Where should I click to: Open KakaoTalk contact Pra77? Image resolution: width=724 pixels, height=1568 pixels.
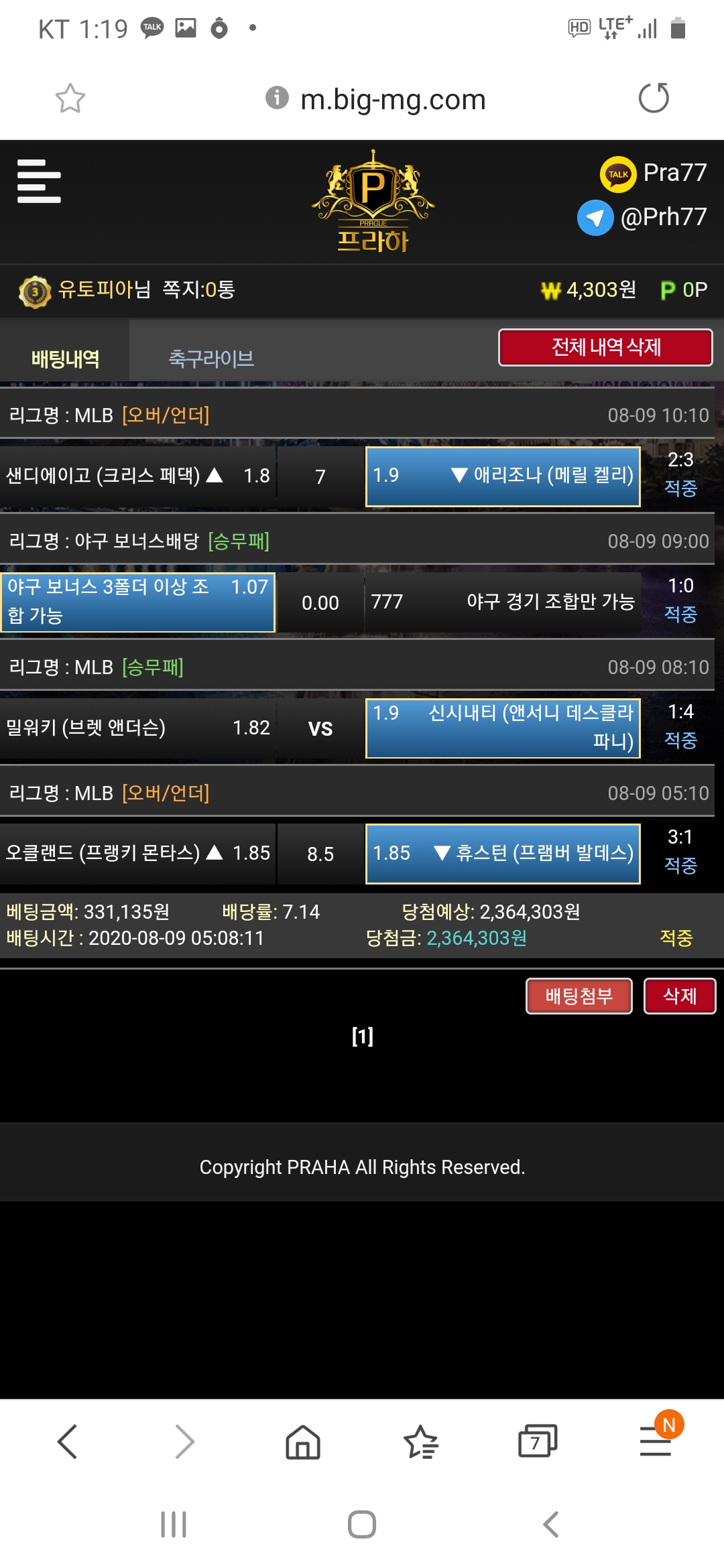point(654,174)
